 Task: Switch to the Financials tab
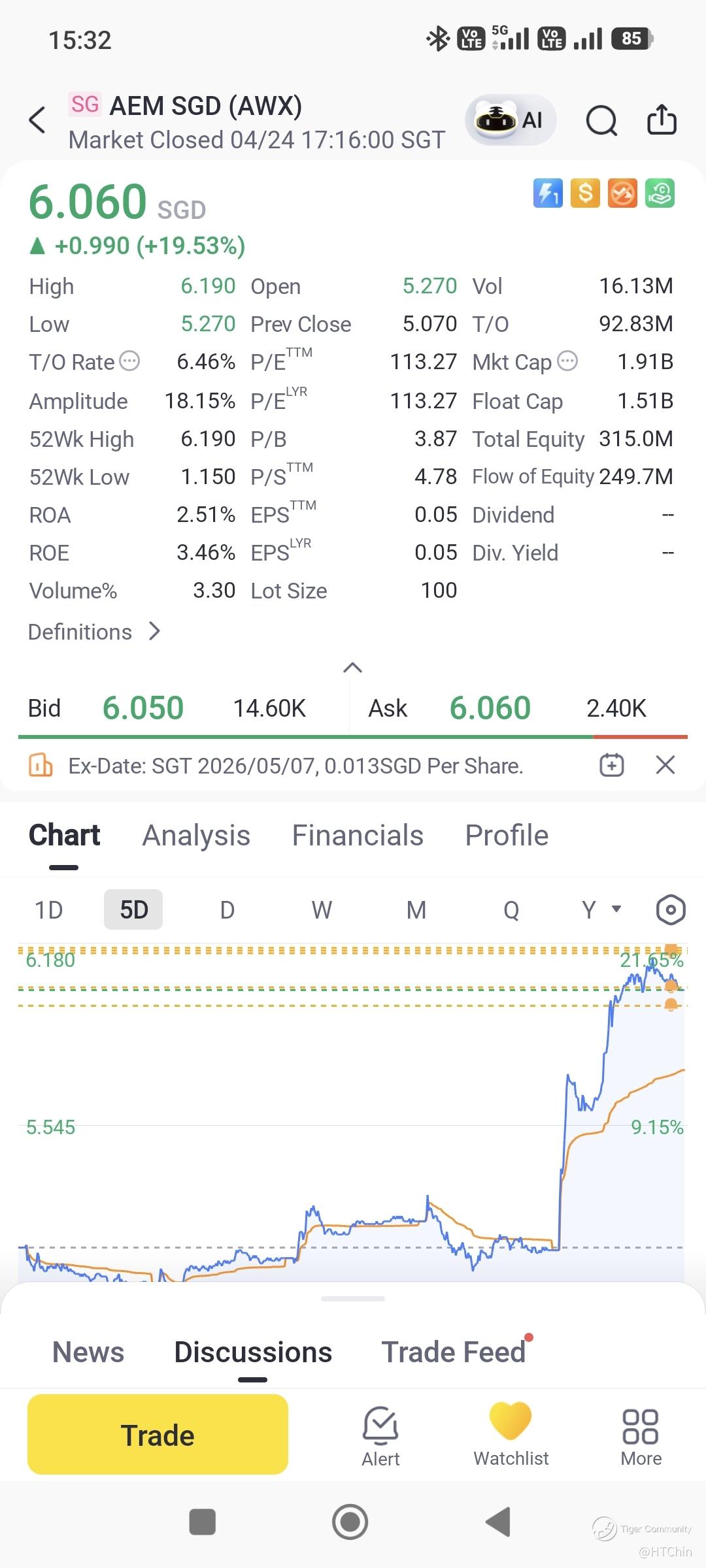tap(358, 836)
